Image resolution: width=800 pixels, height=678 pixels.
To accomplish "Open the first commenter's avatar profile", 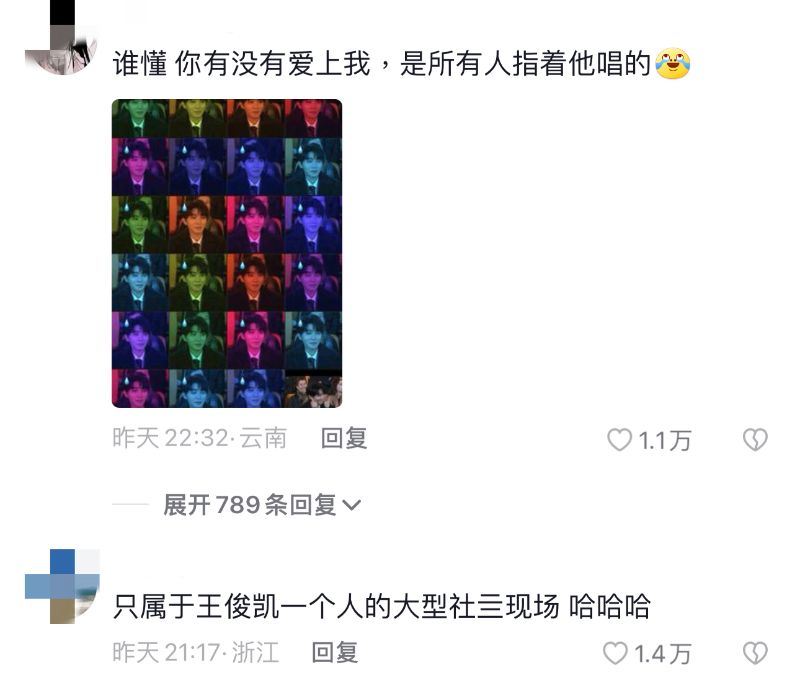I will coord(60,40).
